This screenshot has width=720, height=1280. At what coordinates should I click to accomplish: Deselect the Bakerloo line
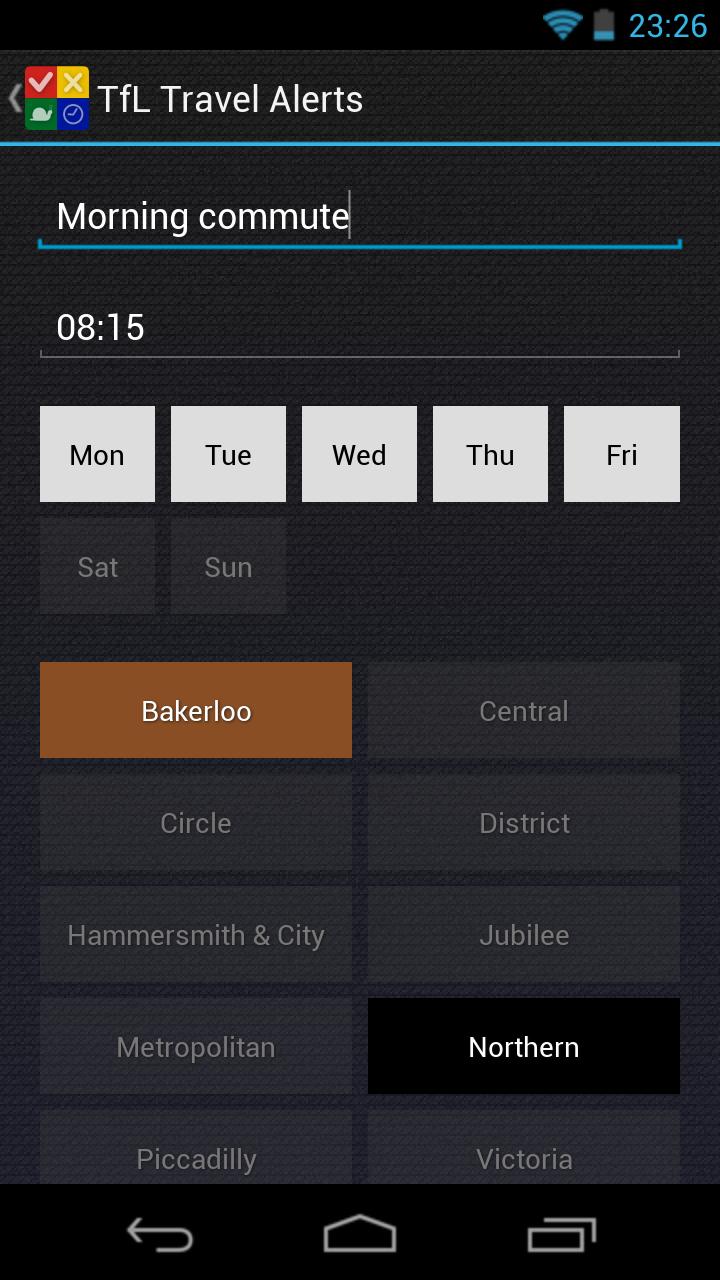196,710
